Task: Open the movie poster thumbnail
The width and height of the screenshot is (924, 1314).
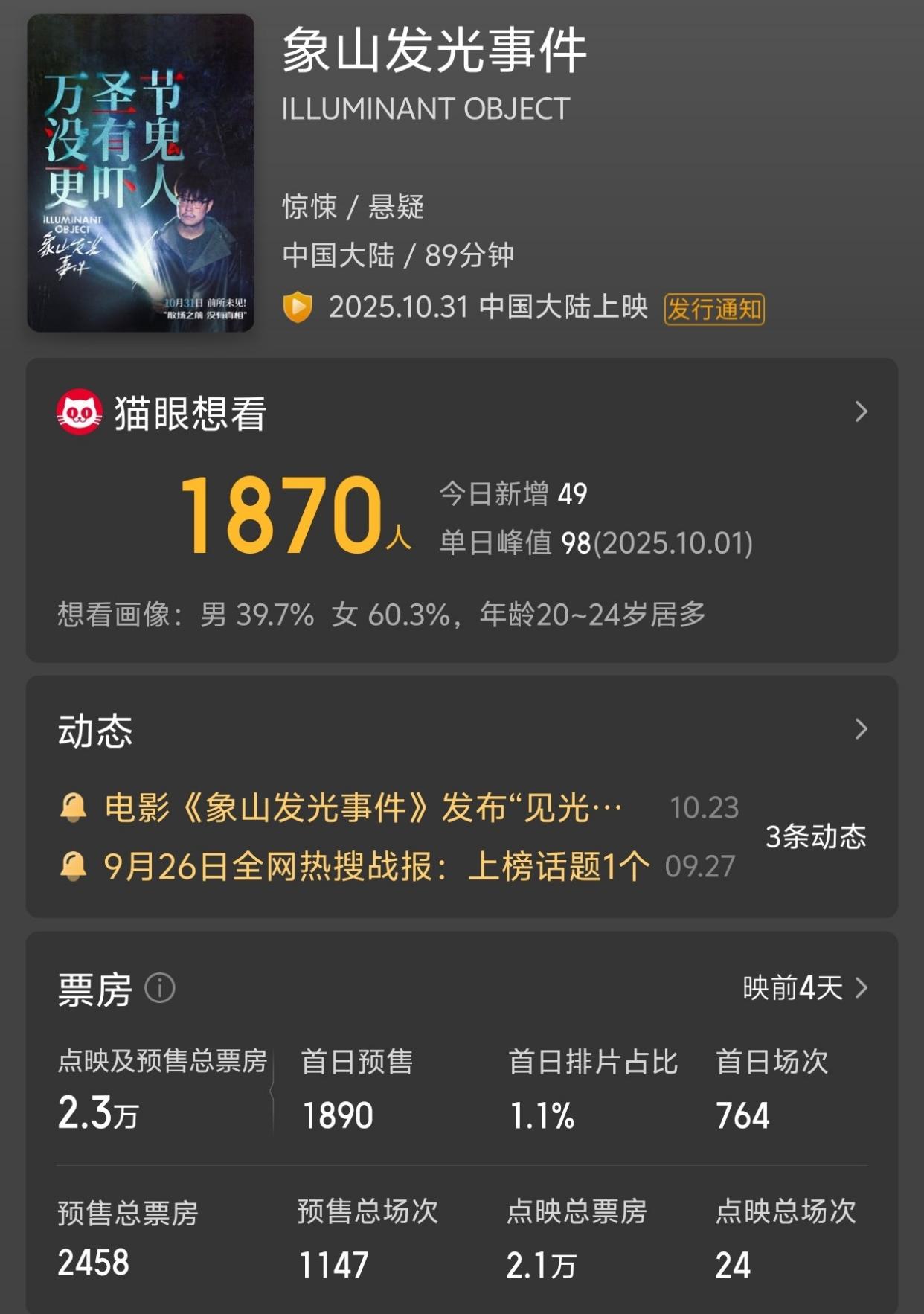Action: (x=141, y=173)
